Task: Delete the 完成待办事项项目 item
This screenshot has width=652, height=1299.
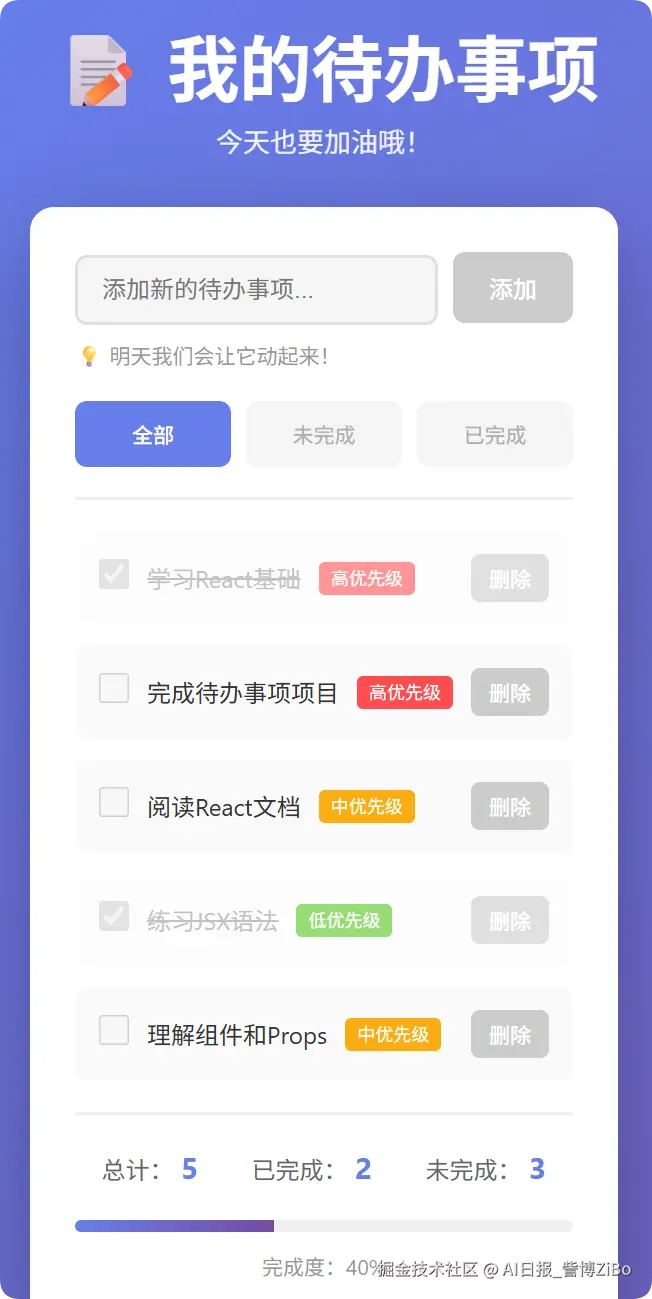Action: tap(509, 692)
